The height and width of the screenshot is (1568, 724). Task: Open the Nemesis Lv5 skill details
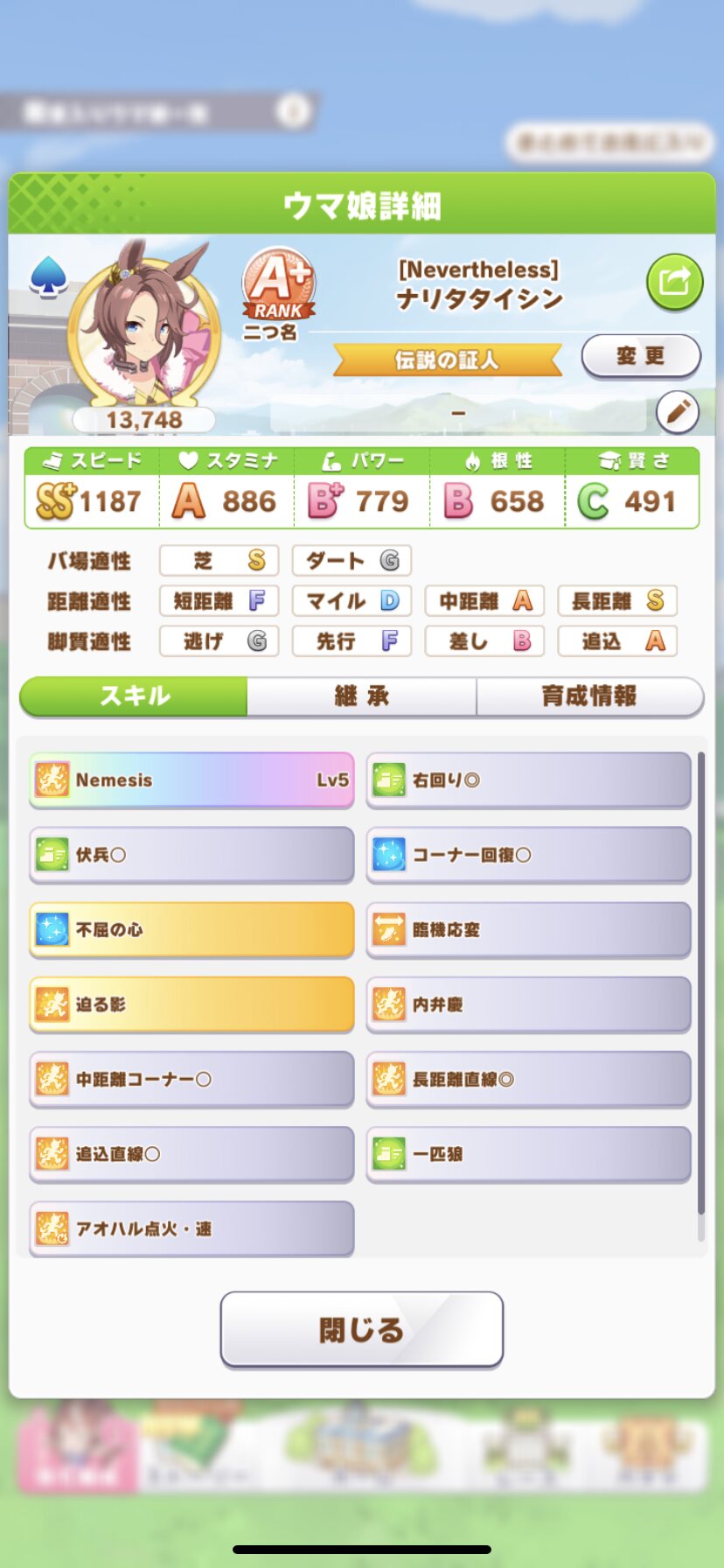(191, 780)
